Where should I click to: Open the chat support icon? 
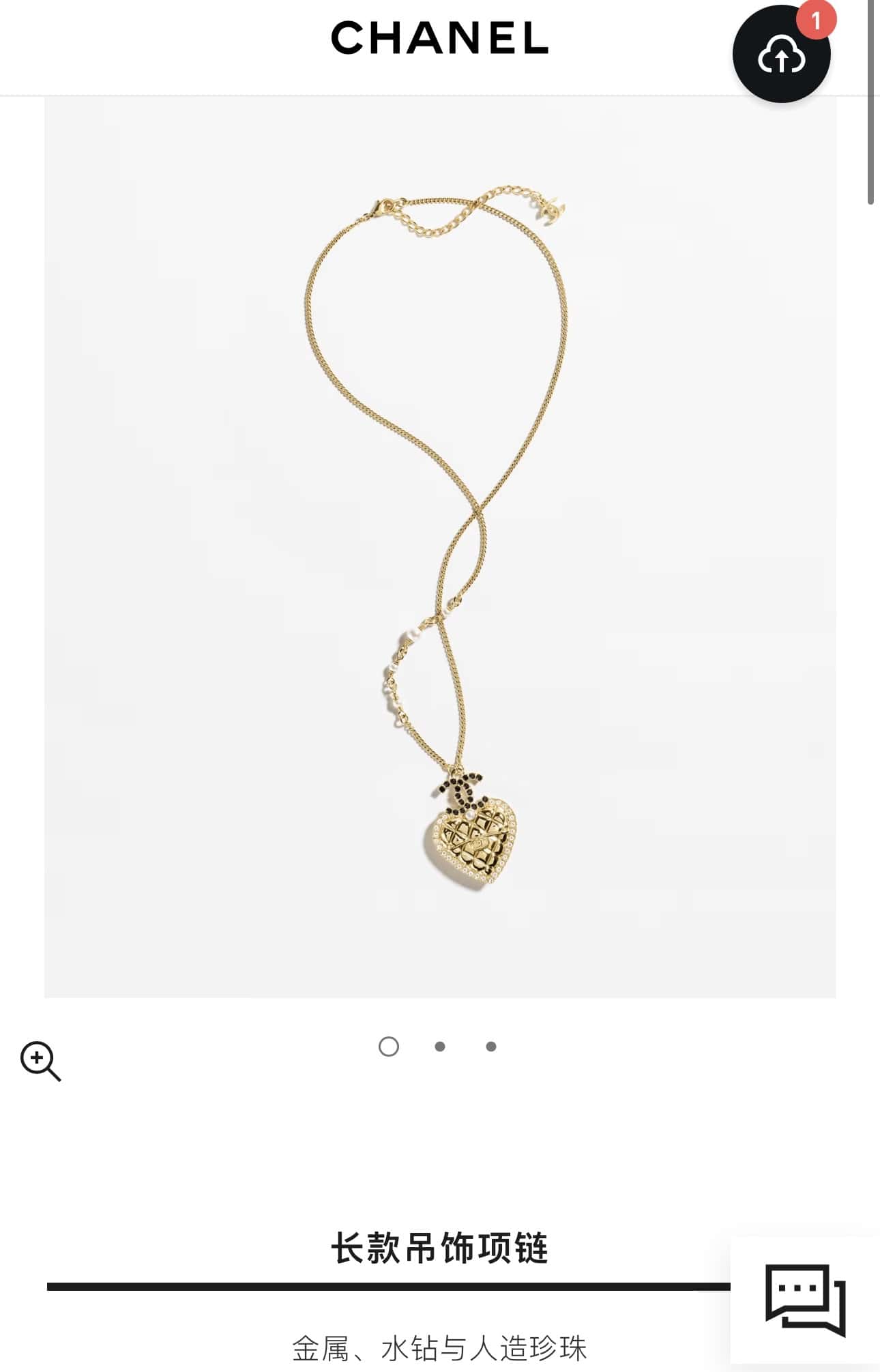coord(805,1299)
